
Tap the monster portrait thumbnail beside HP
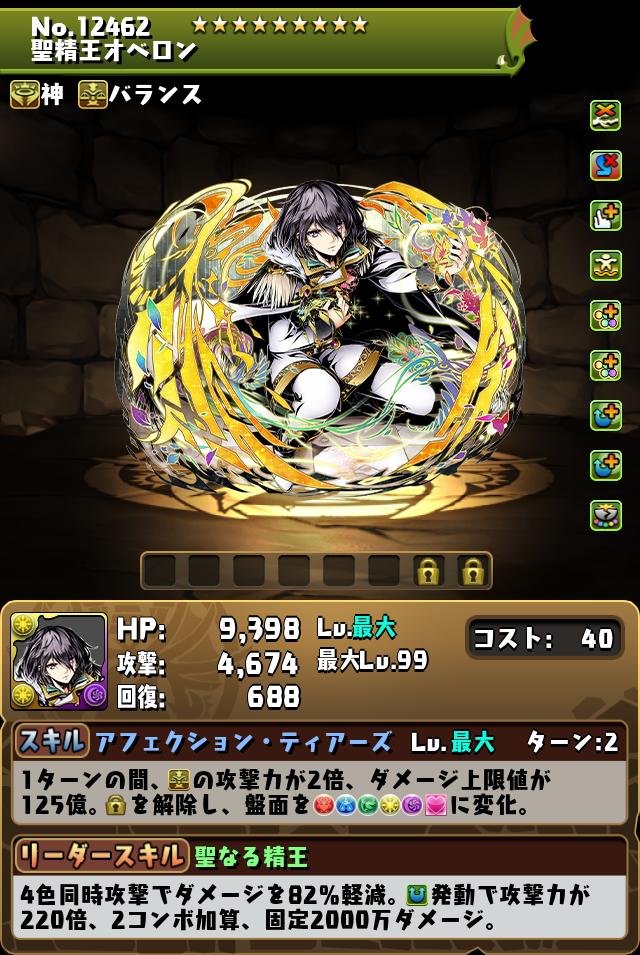pyautogui.click(x=58, y=661)
